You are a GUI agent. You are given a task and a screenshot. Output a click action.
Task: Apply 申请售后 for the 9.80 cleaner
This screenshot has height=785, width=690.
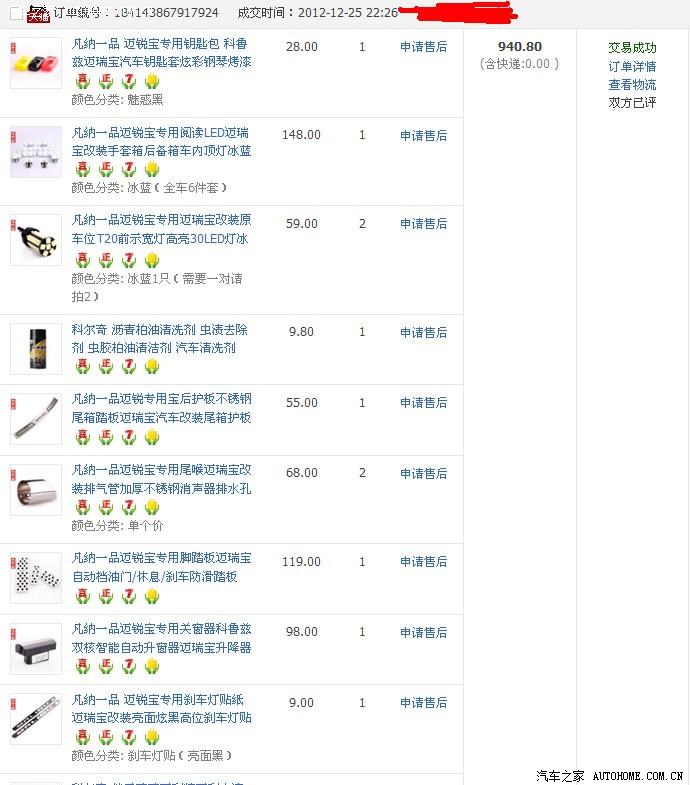coord(423,332)
